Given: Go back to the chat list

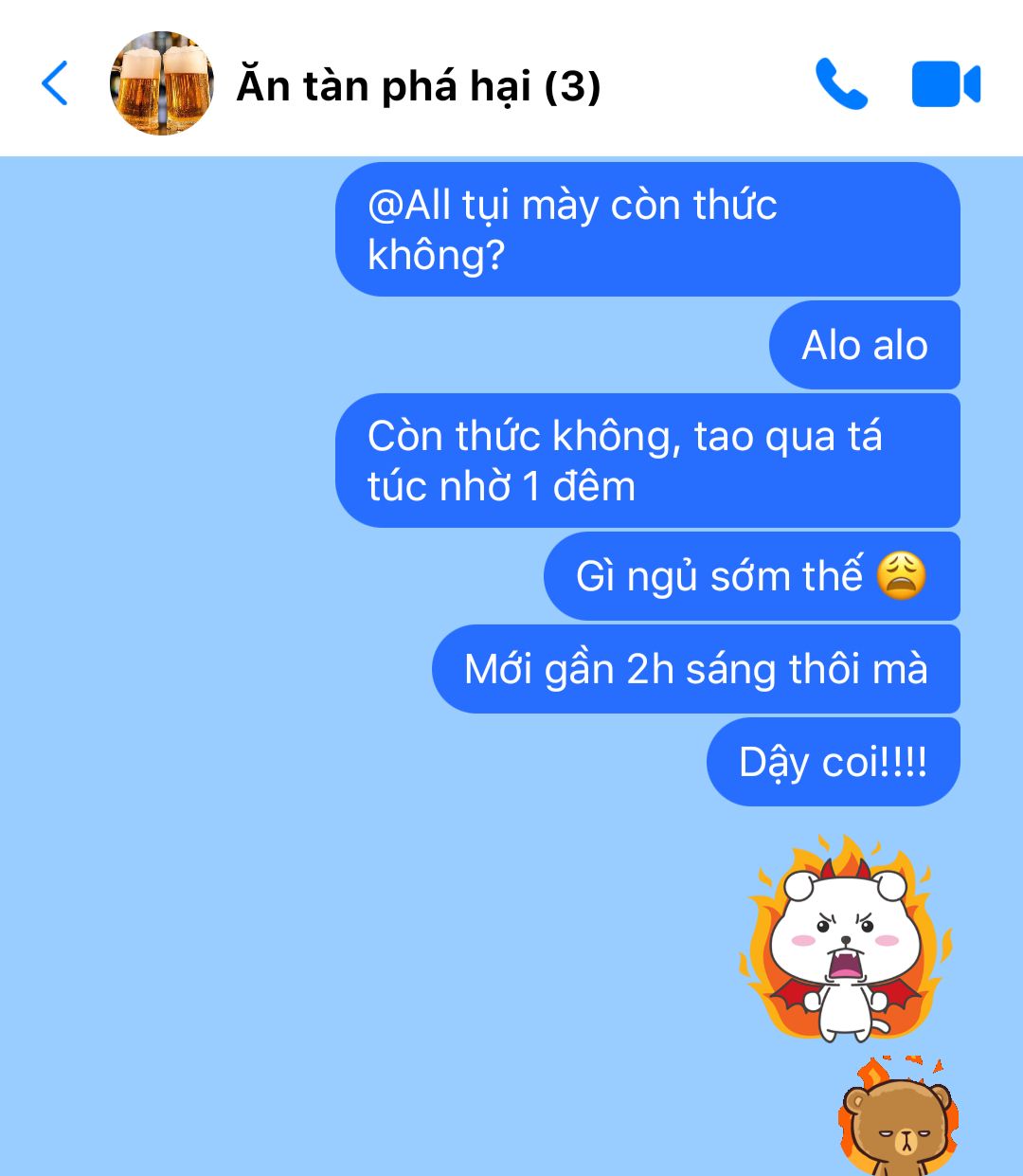Looking at the screenshot, I should point(55,83).
